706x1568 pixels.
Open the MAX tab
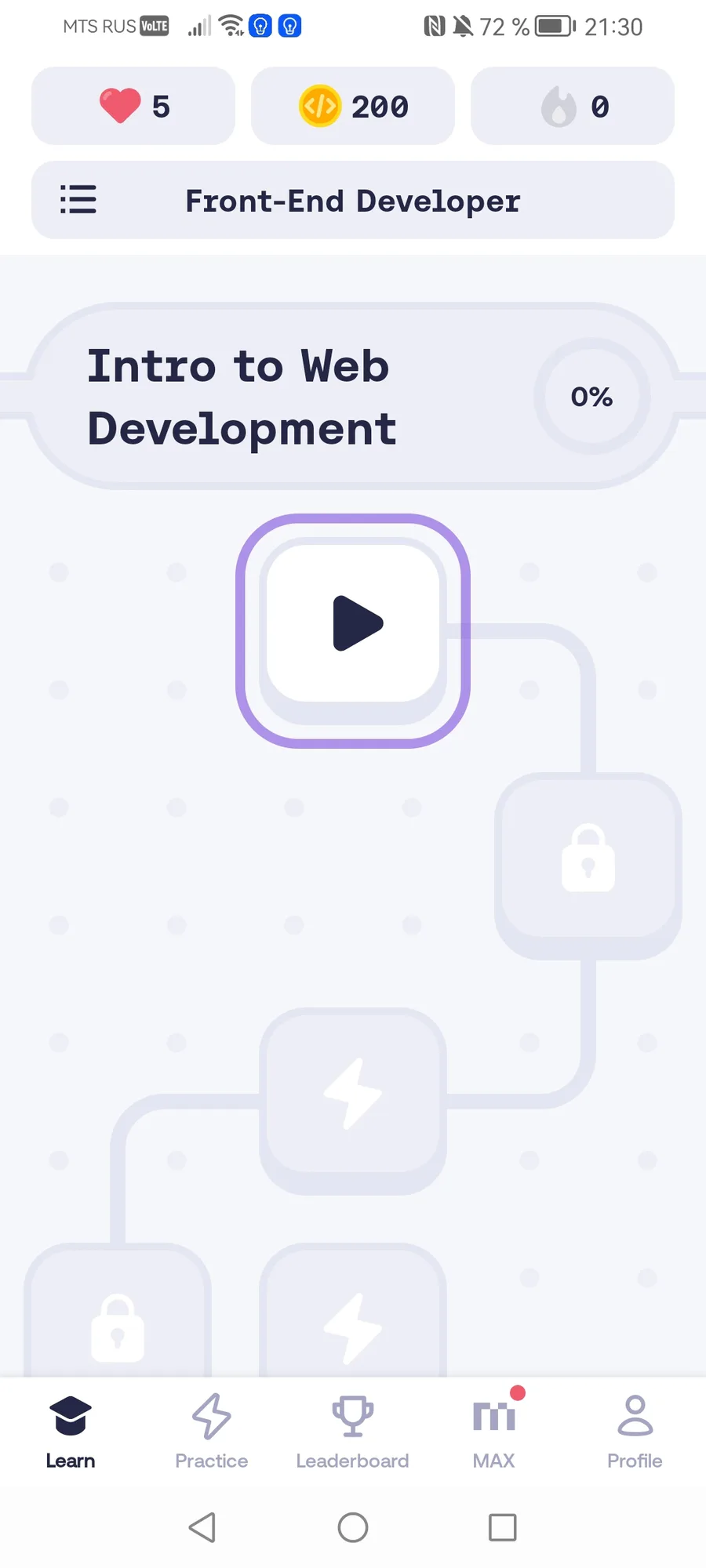click(494, 1432)
